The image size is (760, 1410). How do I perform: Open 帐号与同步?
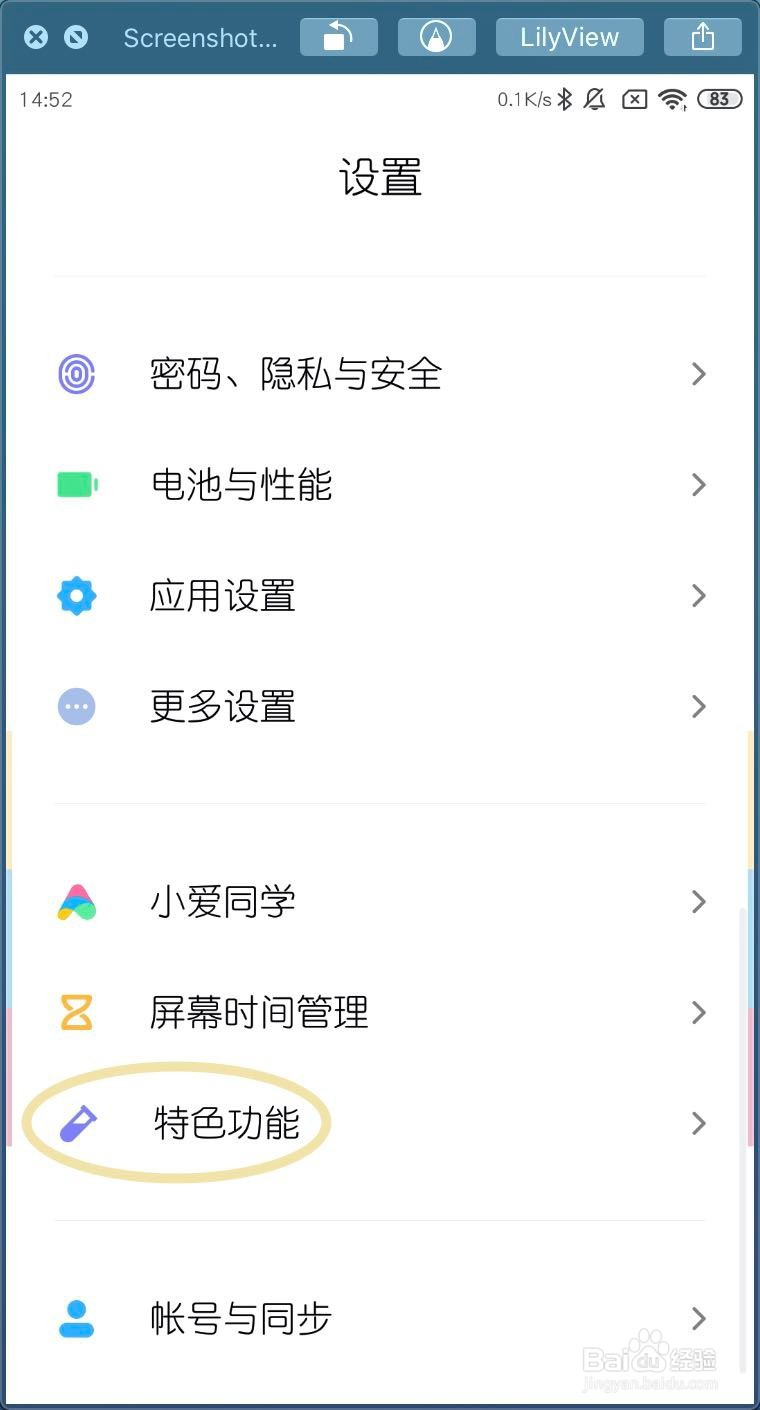(380, 1318)
